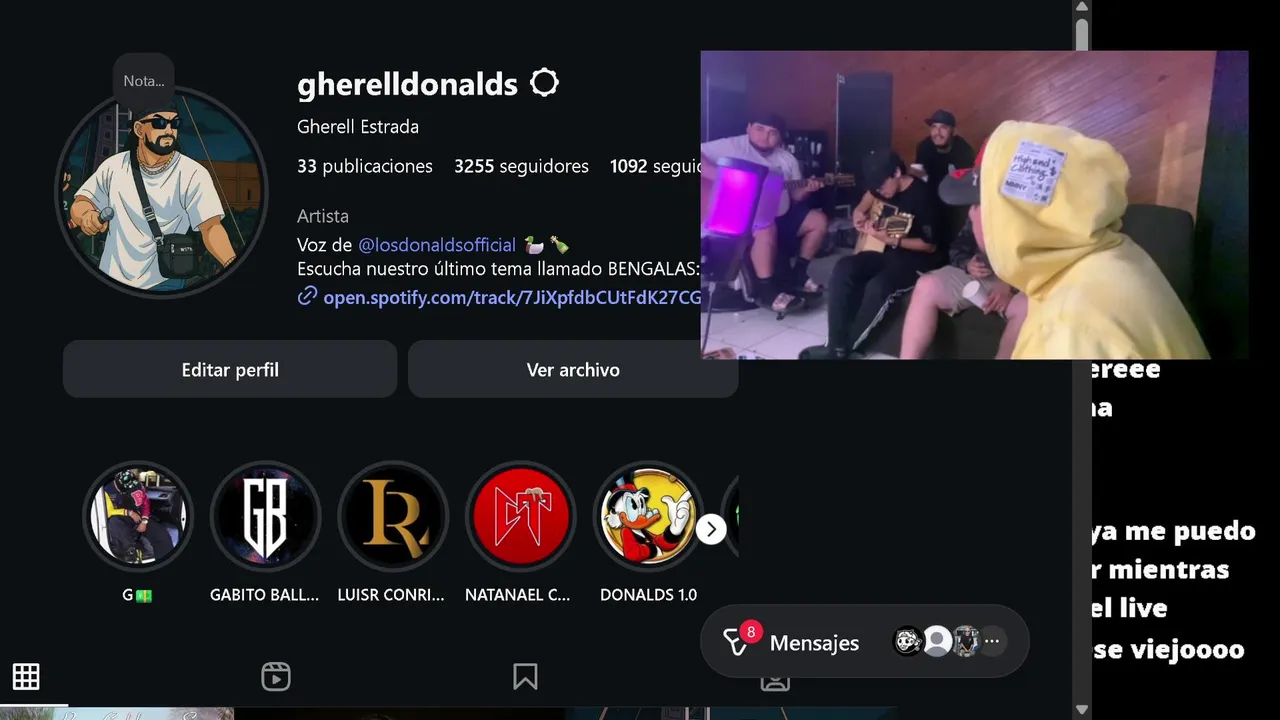Select the NATANAEL C... highlight
Image resolution: width=1280 pixels, height=720 pixels.
tap(520, 516)
